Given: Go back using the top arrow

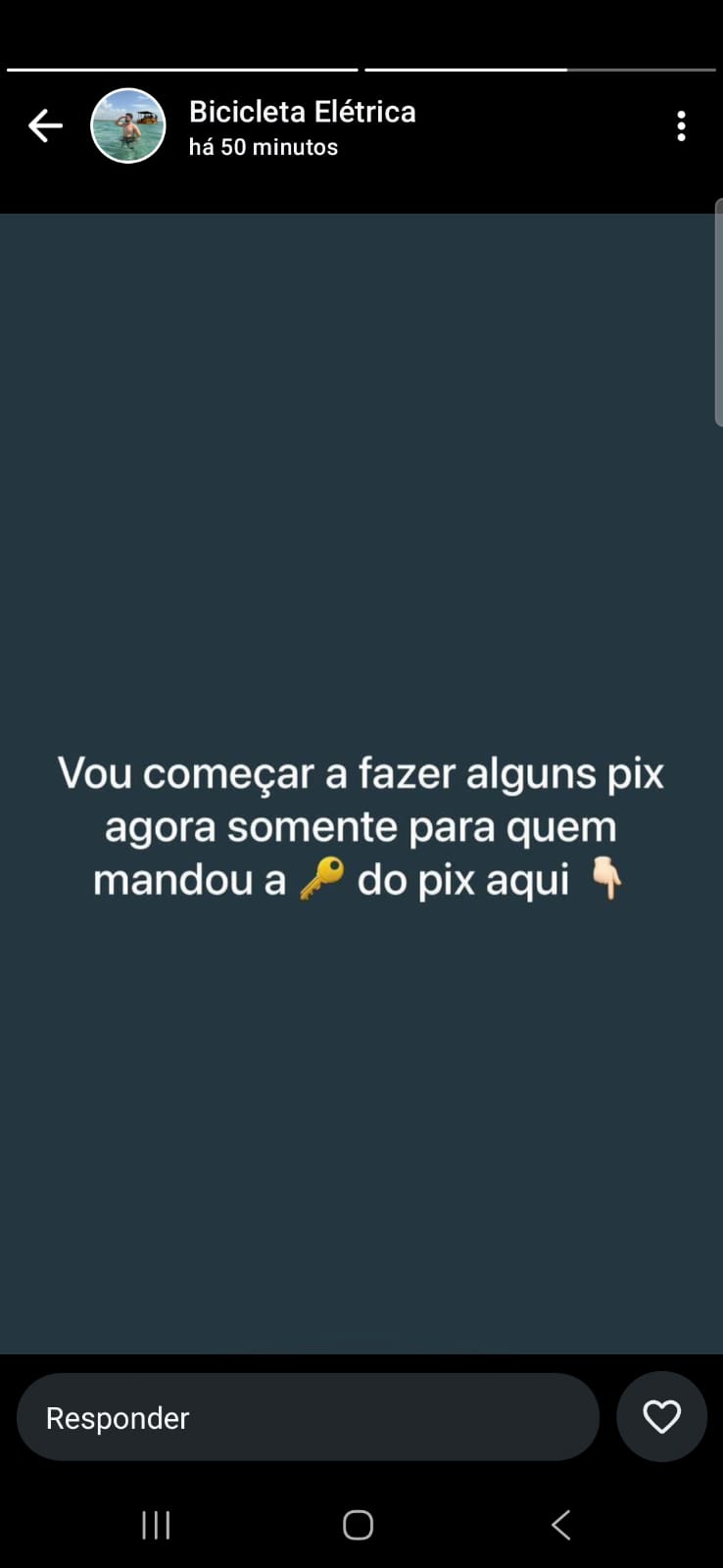Looking at the screenshot, I should [x=45, y=125].
